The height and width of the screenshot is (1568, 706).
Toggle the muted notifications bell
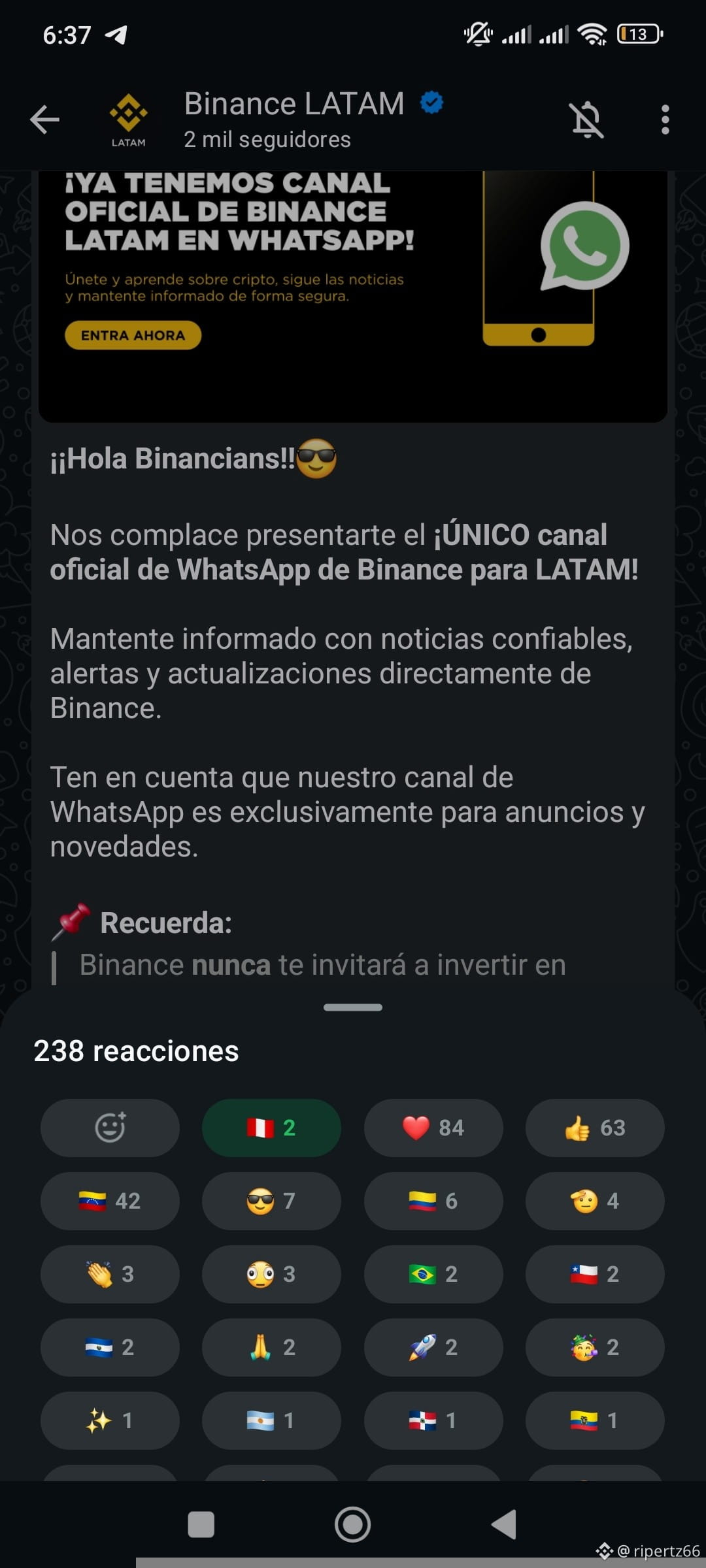[x=586, y=120]
